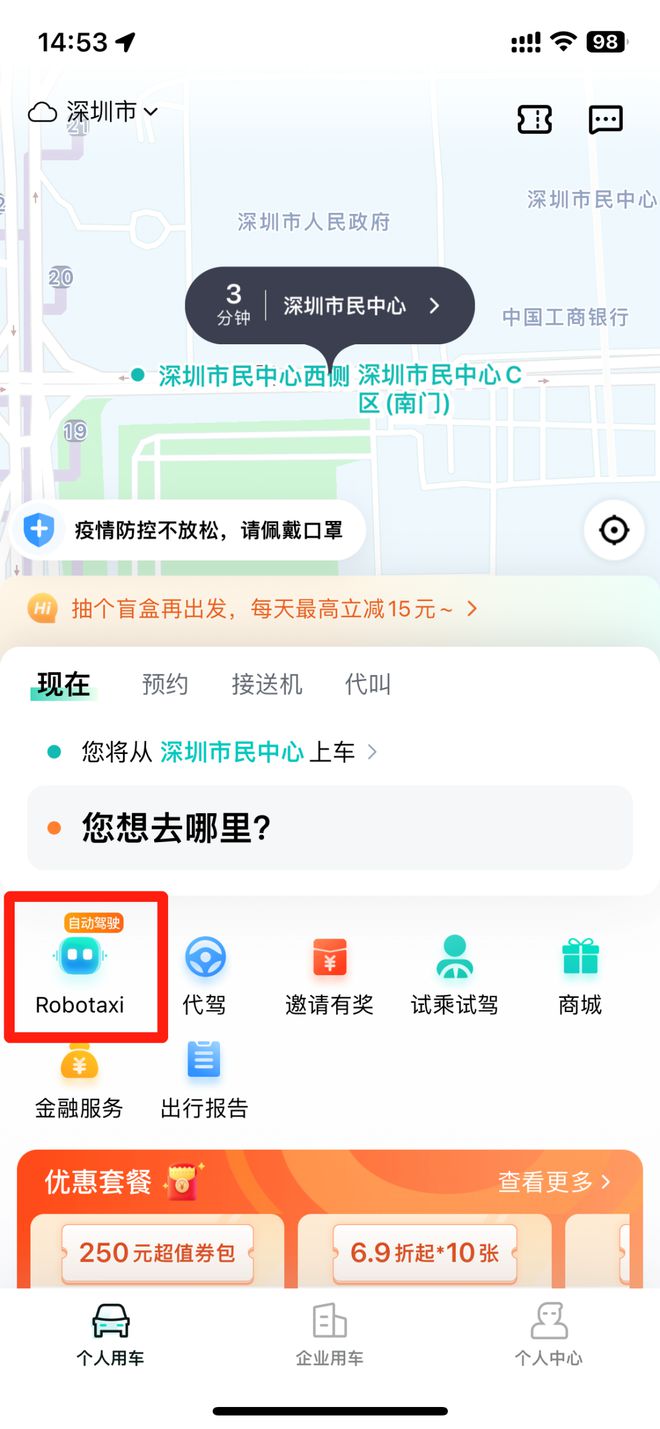Open 试乘试驾
660x1429 pixels.
[454, 975]
